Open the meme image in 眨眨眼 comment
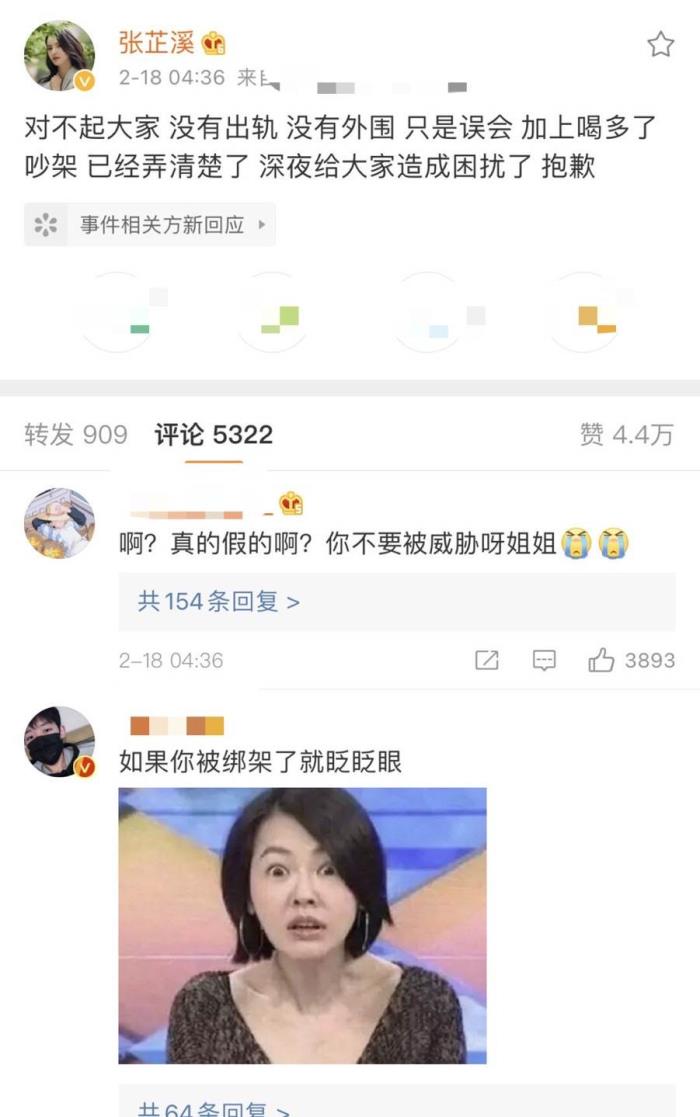Image resolution: width=700 pixels, height=1117 pixels. point(302,925)
